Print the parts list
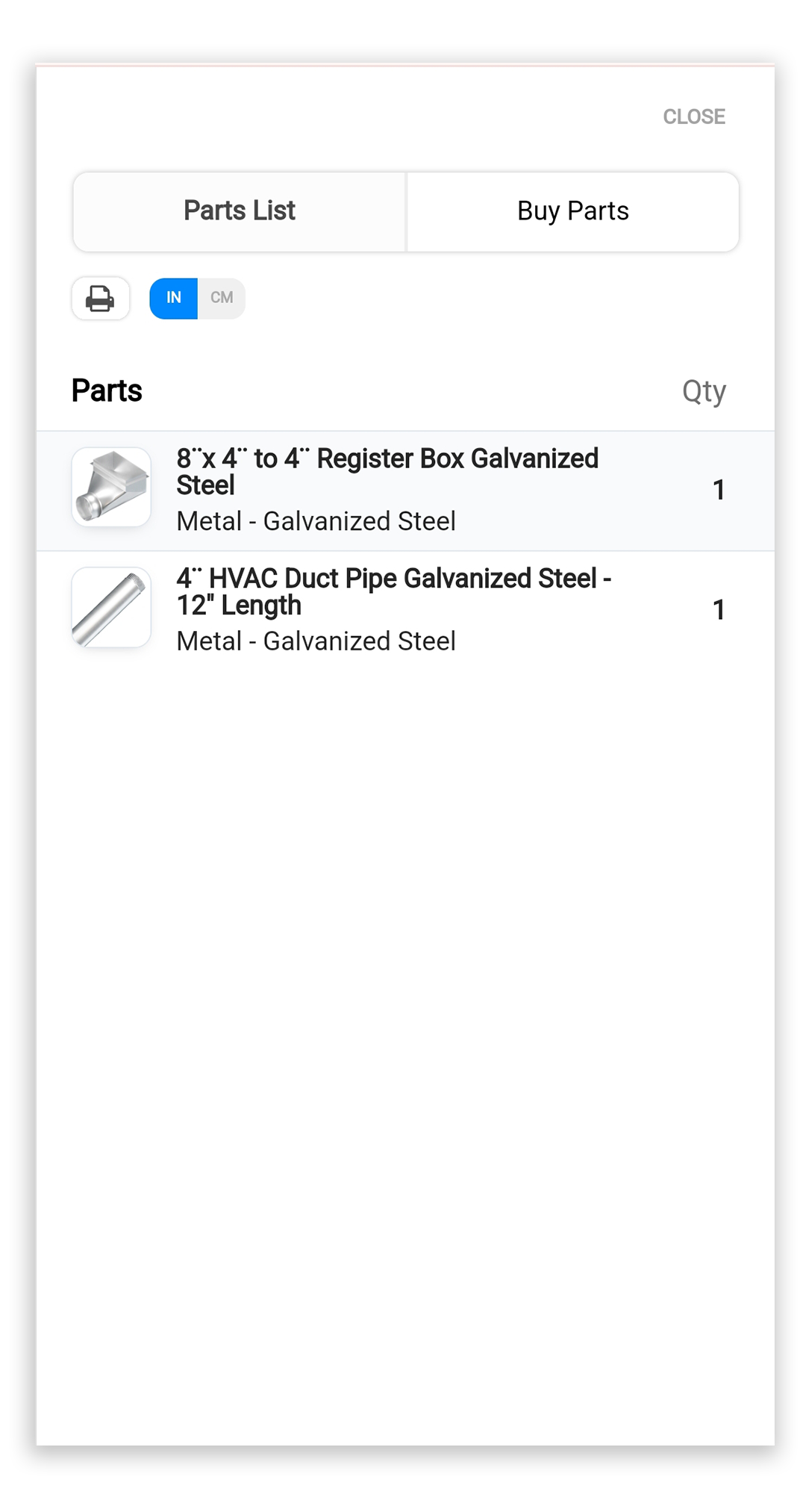The height and width of the screenshot is (1512, 806). [x=101, y=299]
